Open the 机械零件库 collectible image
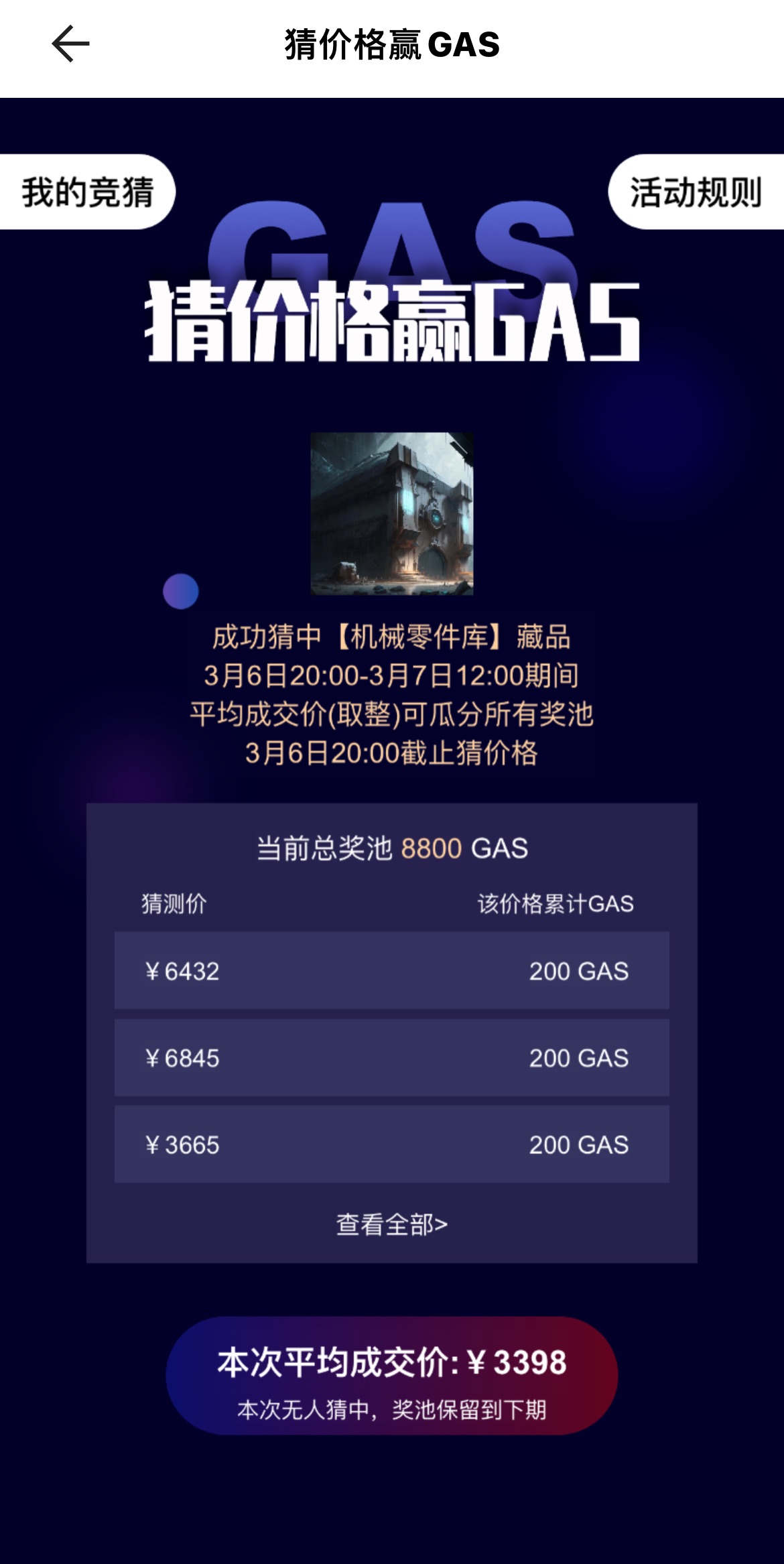This screenshot has width=784, height=1564. (x=391, y=514)
